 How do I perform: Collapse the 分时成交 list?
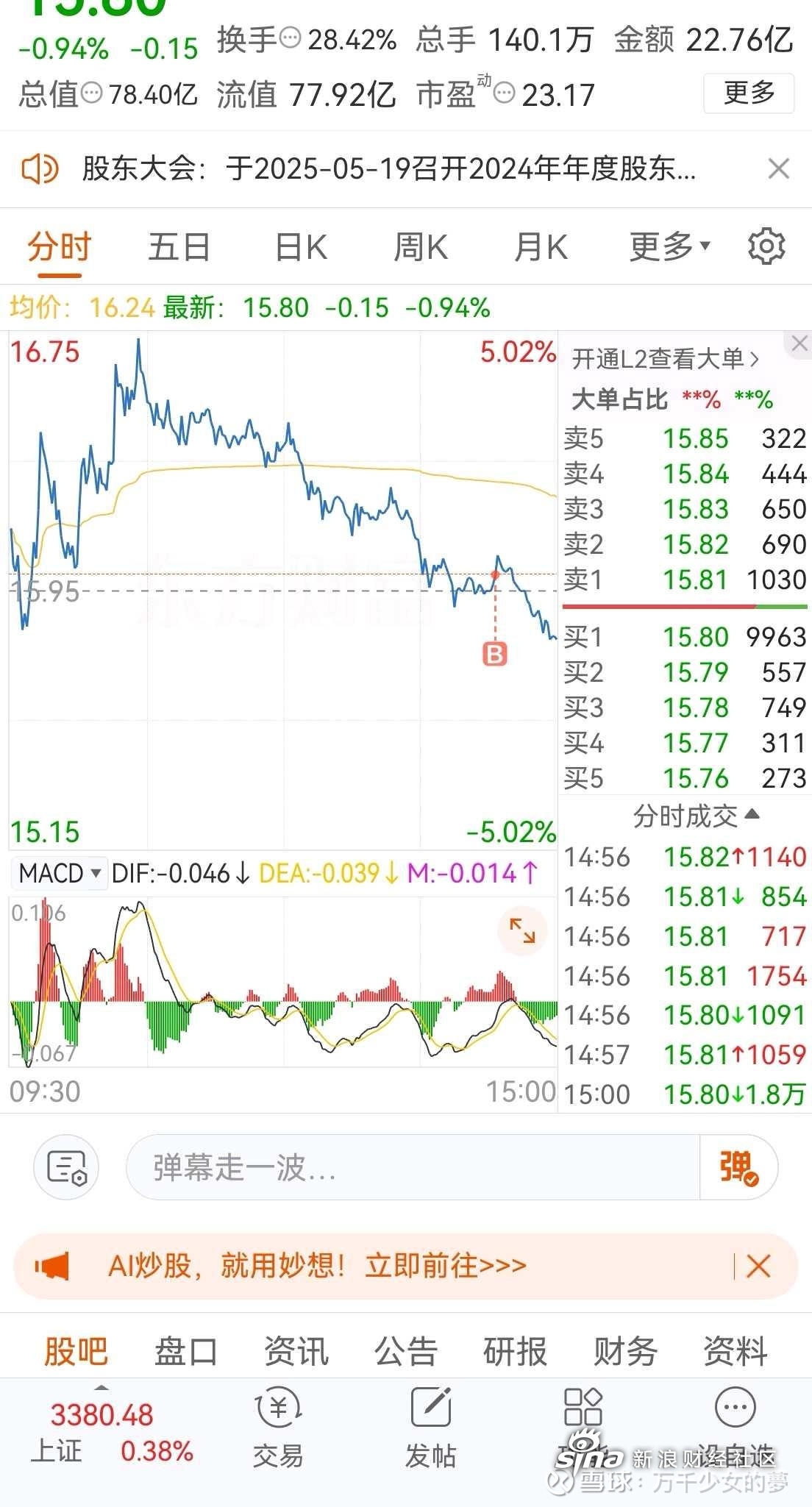[696, 816]
